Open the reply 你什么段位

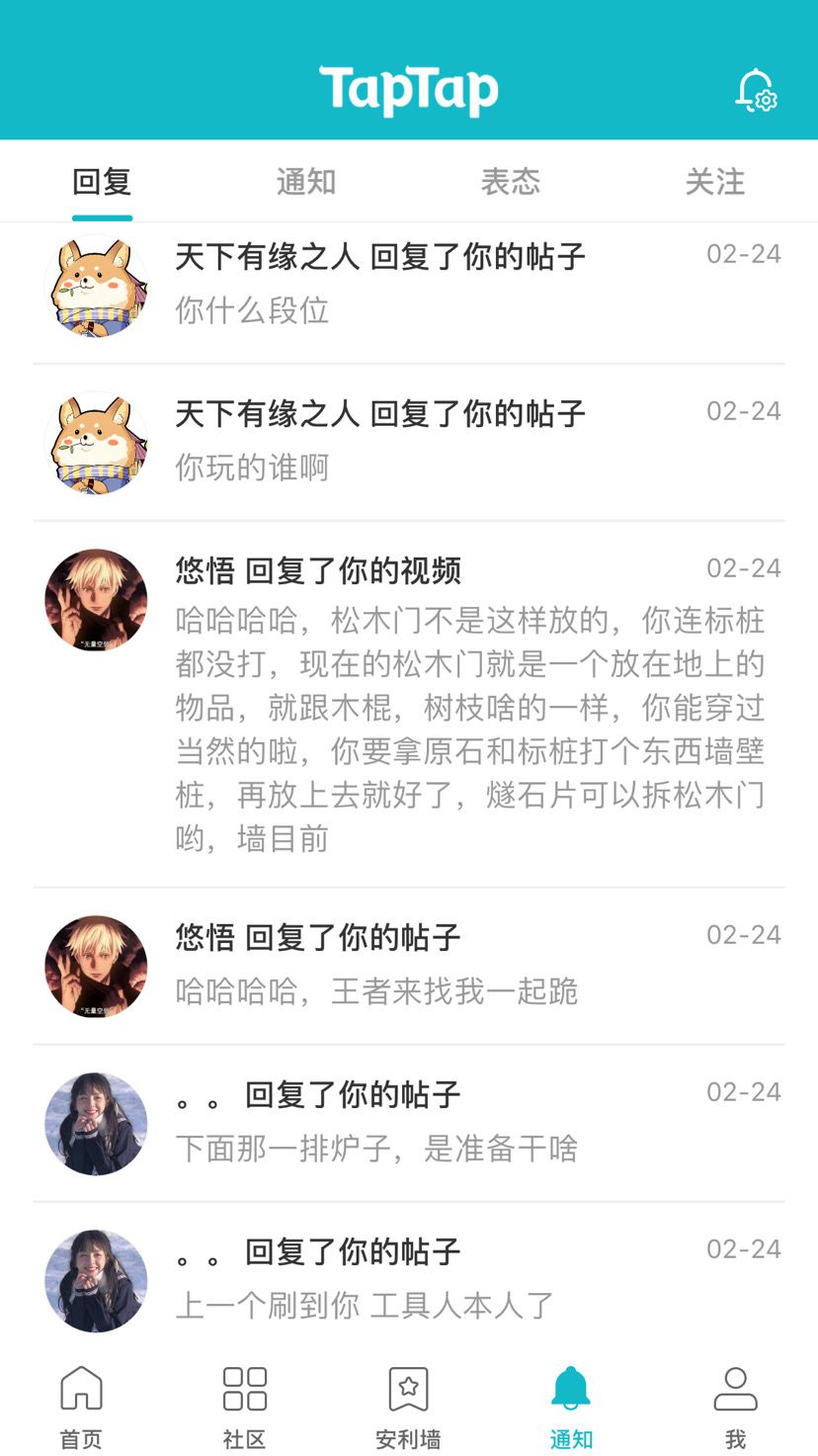click(x=409, y=286)
